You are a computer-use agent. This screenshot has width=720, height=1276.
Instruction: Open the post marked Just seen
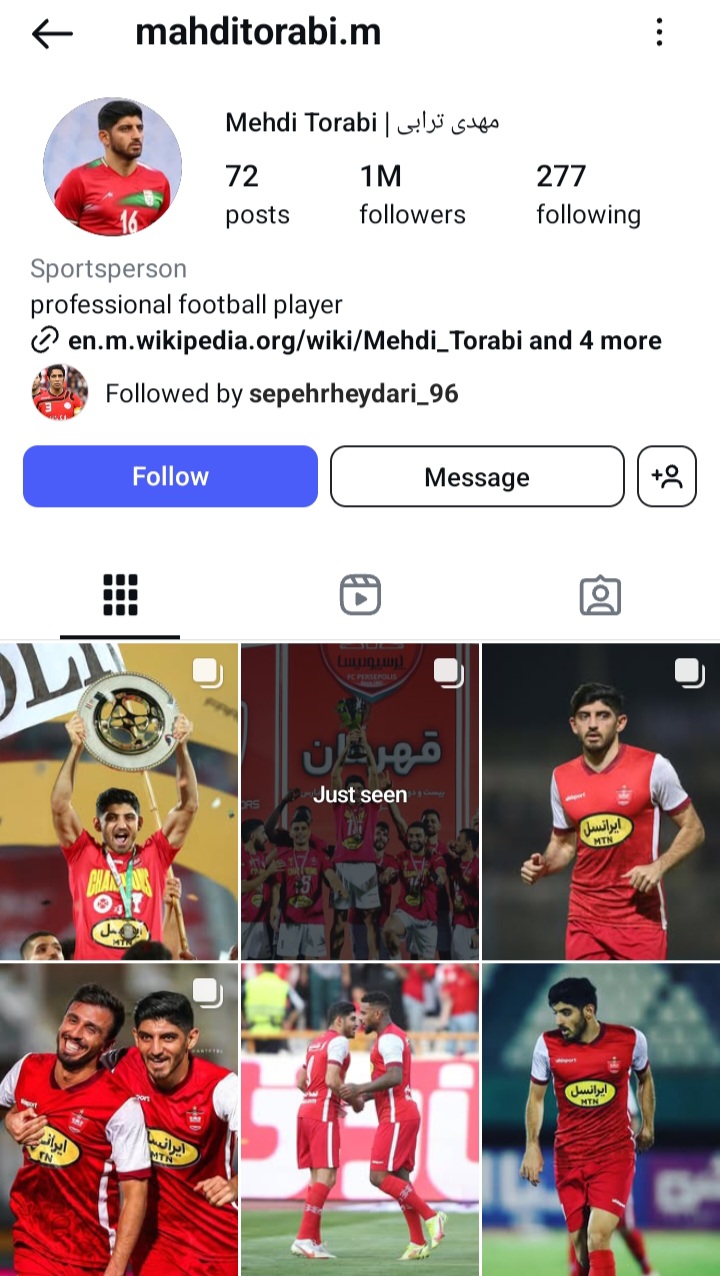pyautogui.click(x=360, y=801)
